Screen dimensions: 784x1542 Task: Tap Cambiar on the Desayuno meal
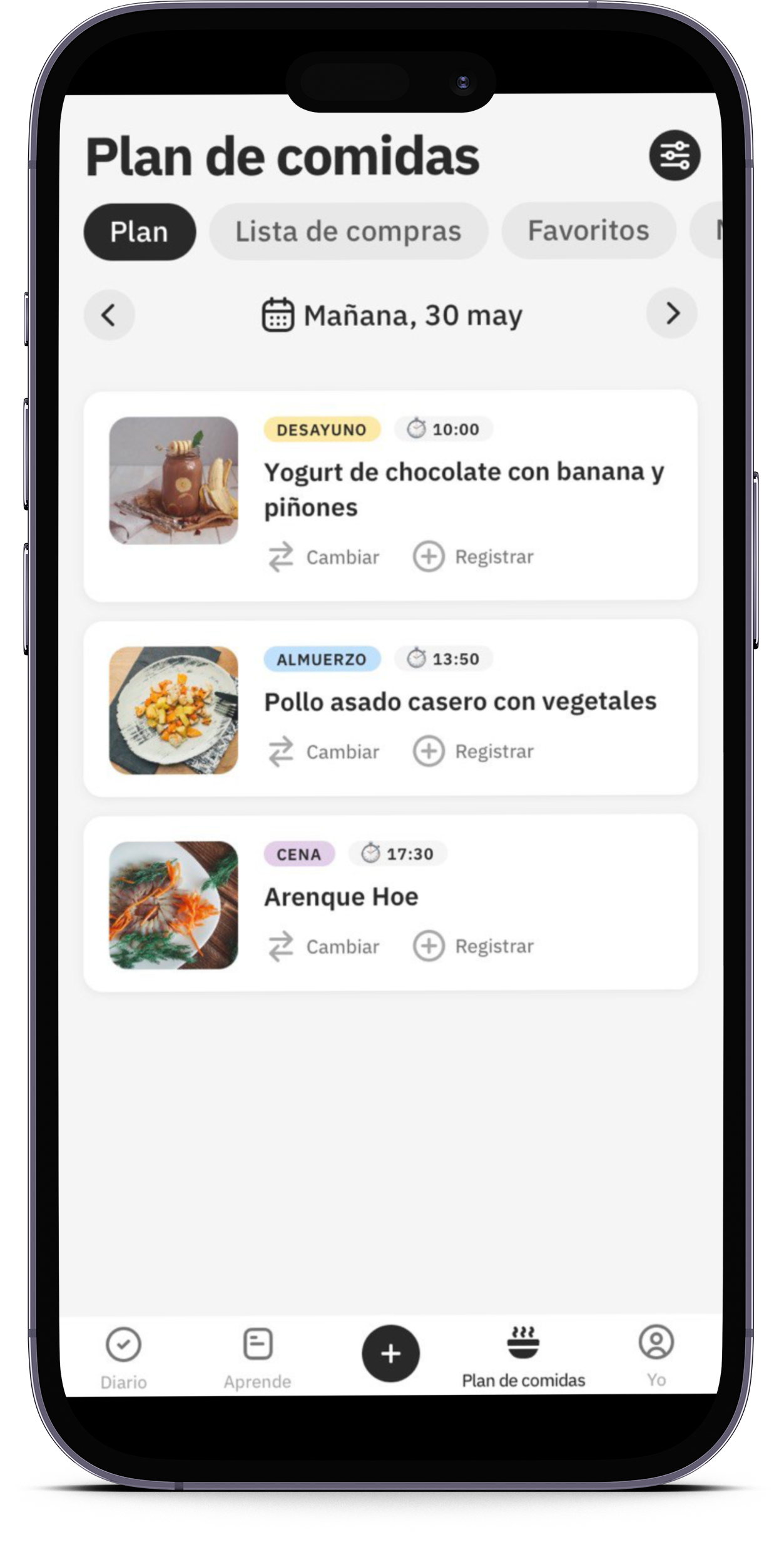pos(324,557)
